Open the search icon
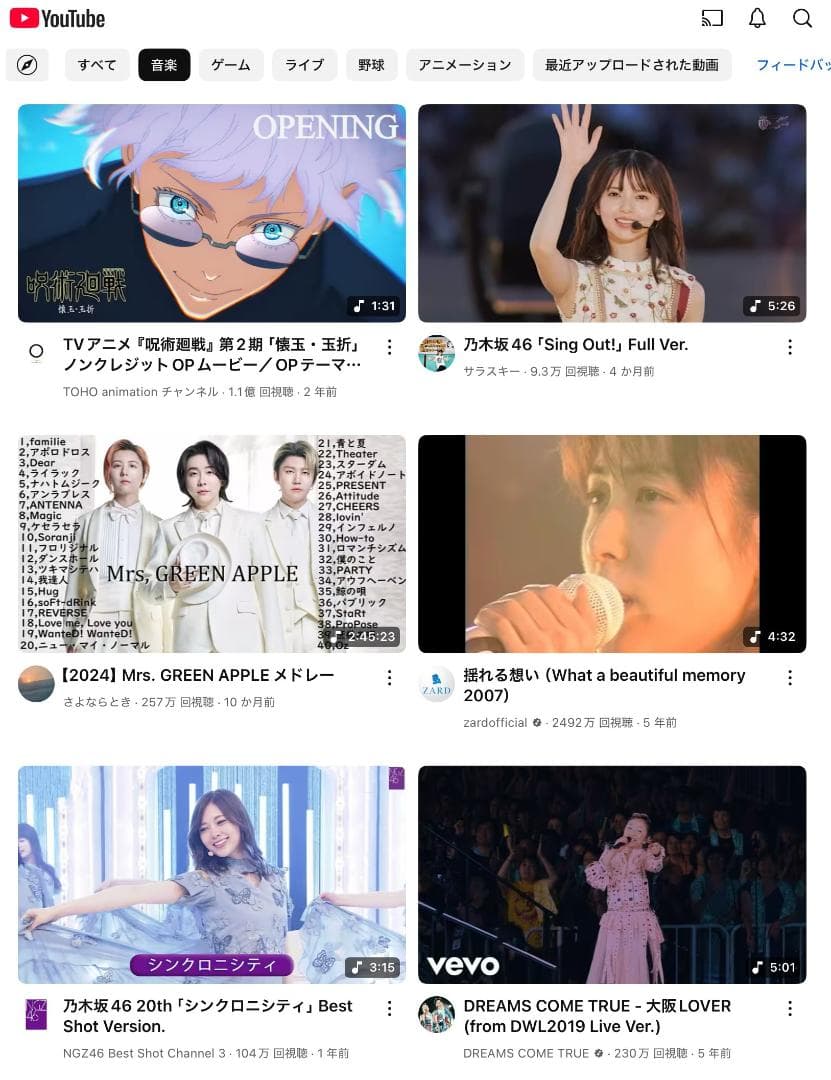The width and height of the screenshot is (831, 1080). (x=802, y=18)
